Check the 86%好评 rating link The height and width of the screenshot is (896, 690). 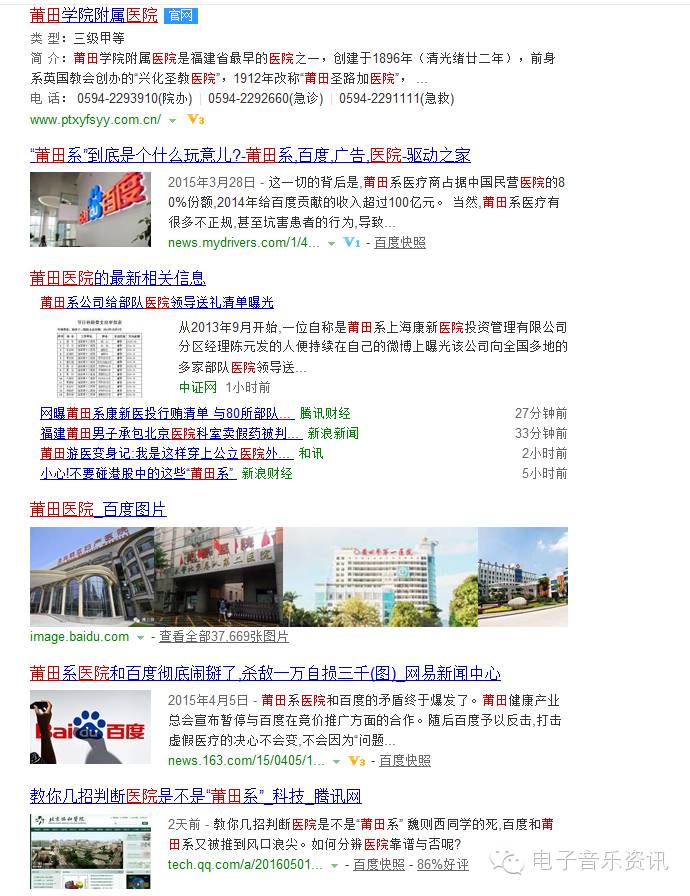point(443,864)
